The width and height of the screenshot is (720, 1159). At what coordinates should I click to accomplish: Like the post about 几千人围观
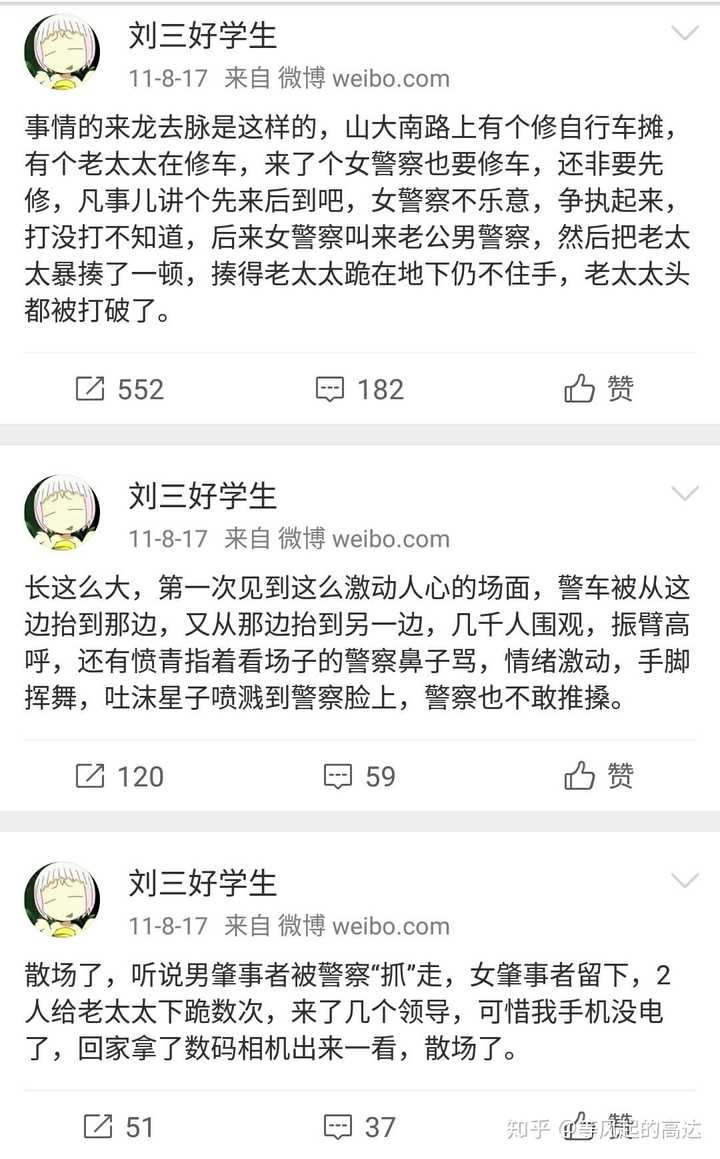[x=599, y=776]
